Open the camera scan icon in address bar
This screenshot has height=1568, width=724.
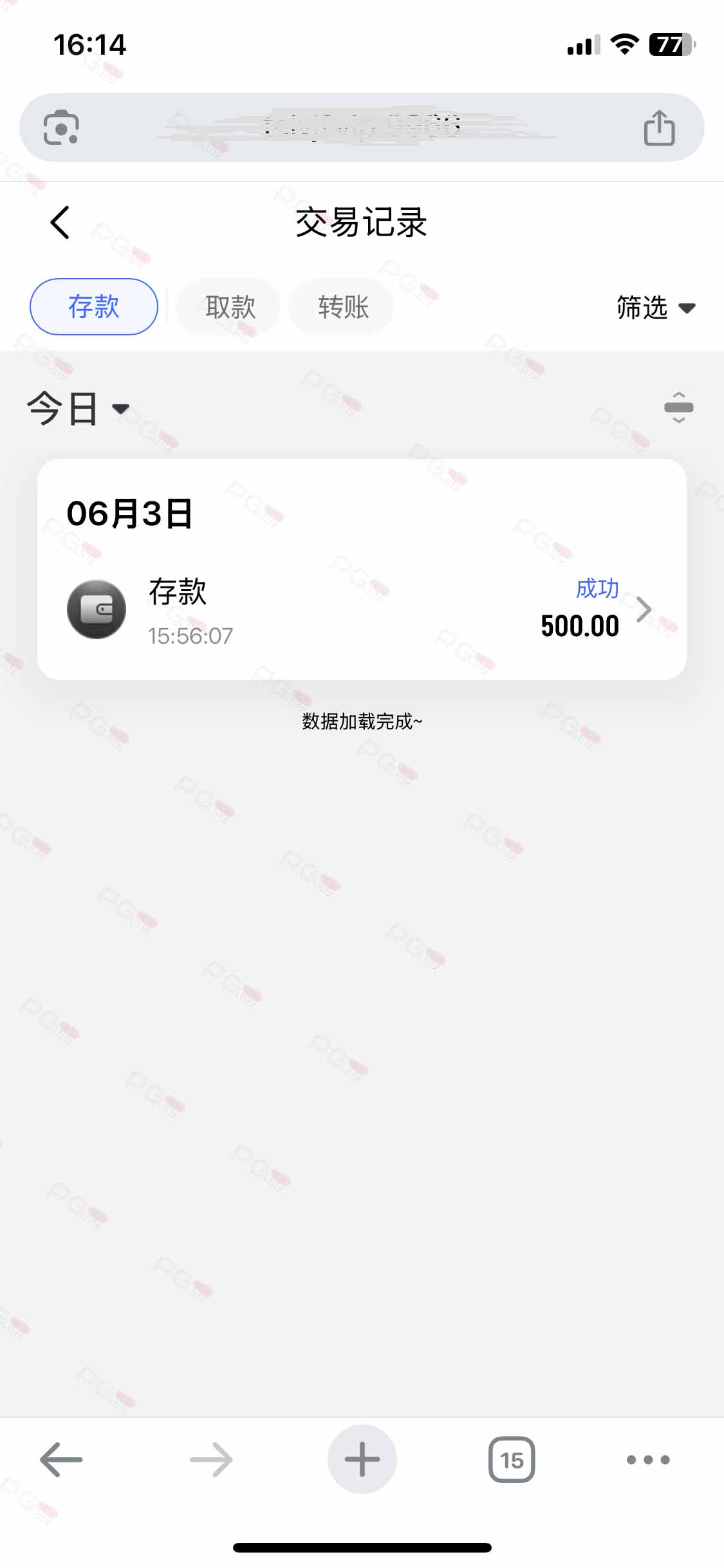coord(61,127)
